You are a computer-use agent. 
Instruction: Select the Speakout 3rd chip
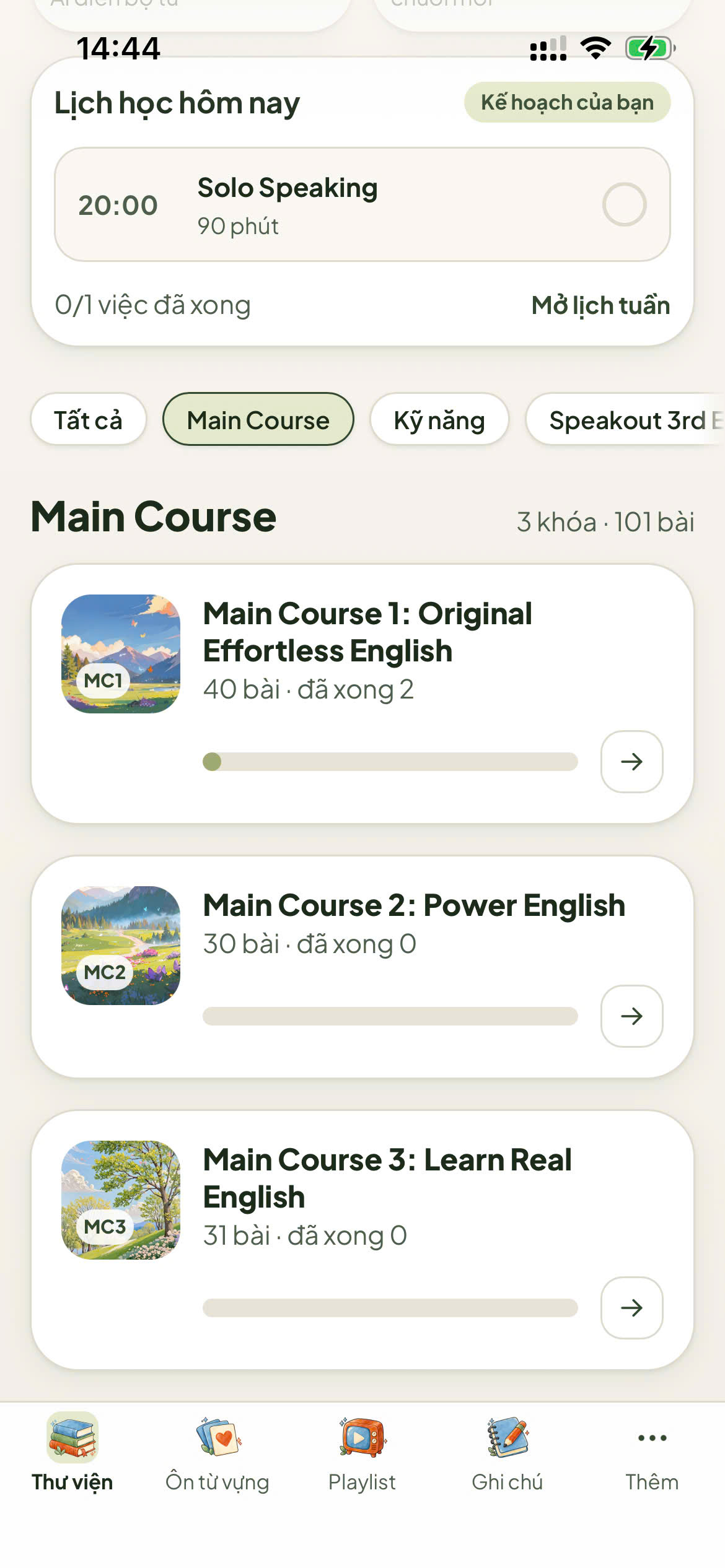point(626,419)
